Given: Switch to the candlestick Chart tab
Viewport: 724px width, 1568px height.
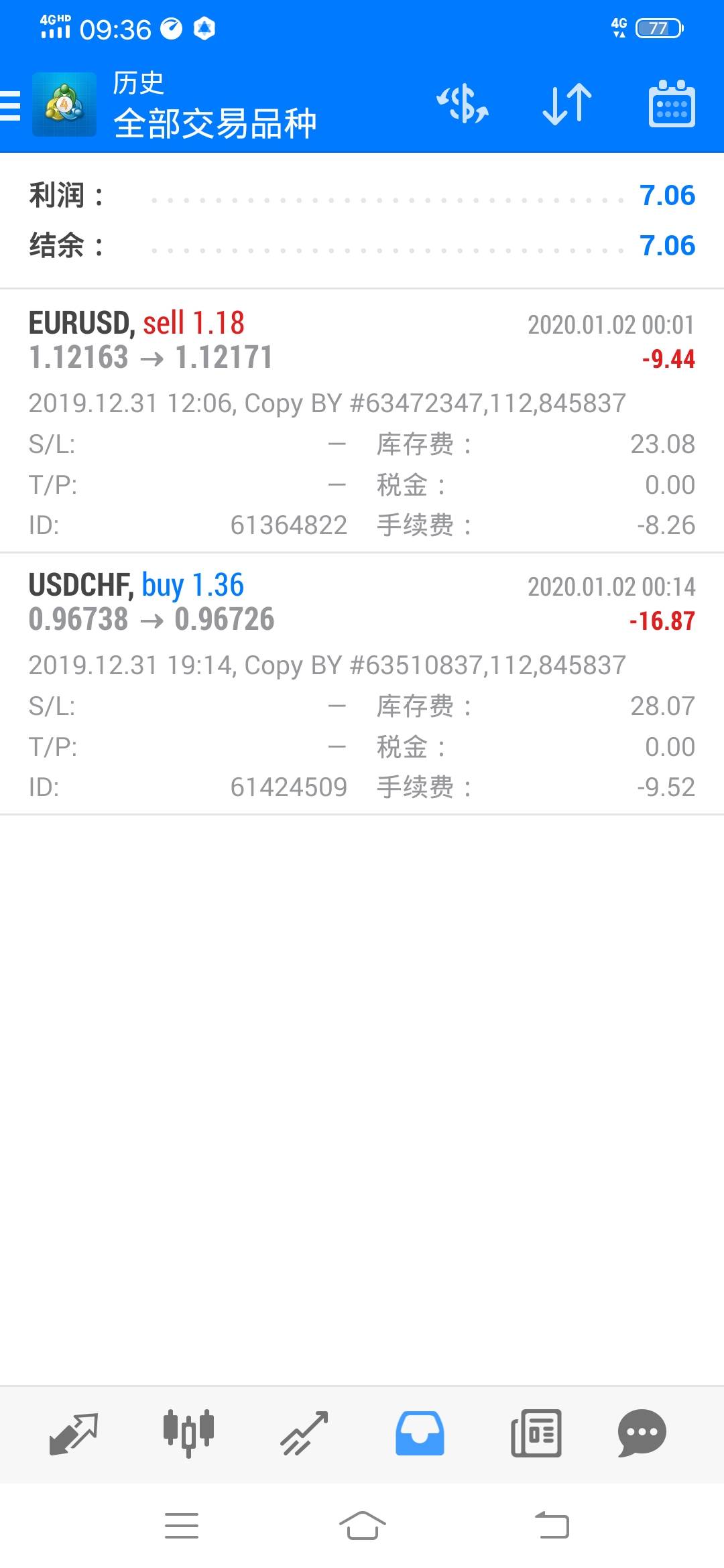Looking at the screenshot, I should [x=188, y=1433].
